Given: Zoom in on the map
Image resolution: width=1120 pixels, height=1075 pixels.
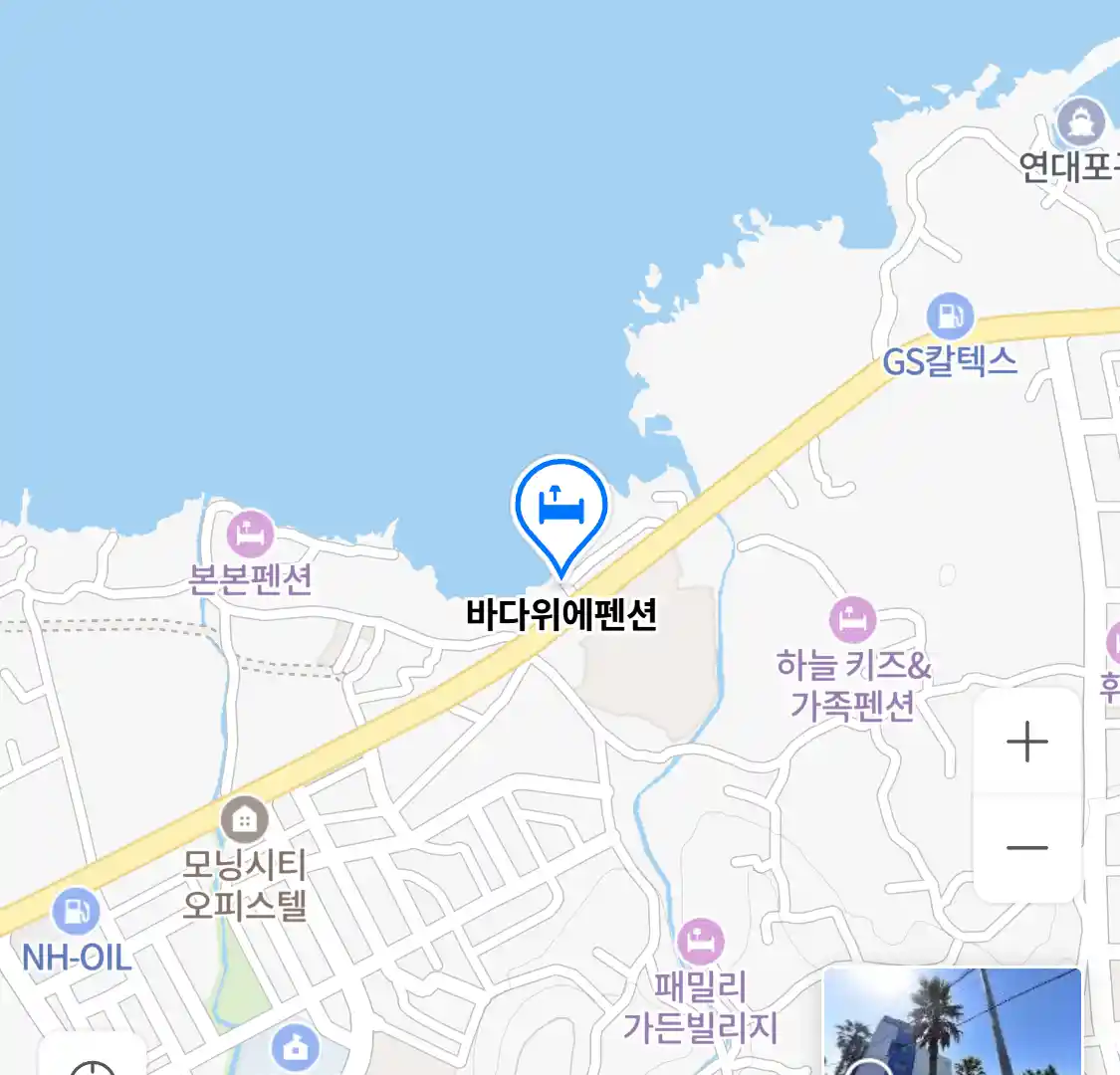Looking at the screenshot, I should click(x=1027, y=743).
